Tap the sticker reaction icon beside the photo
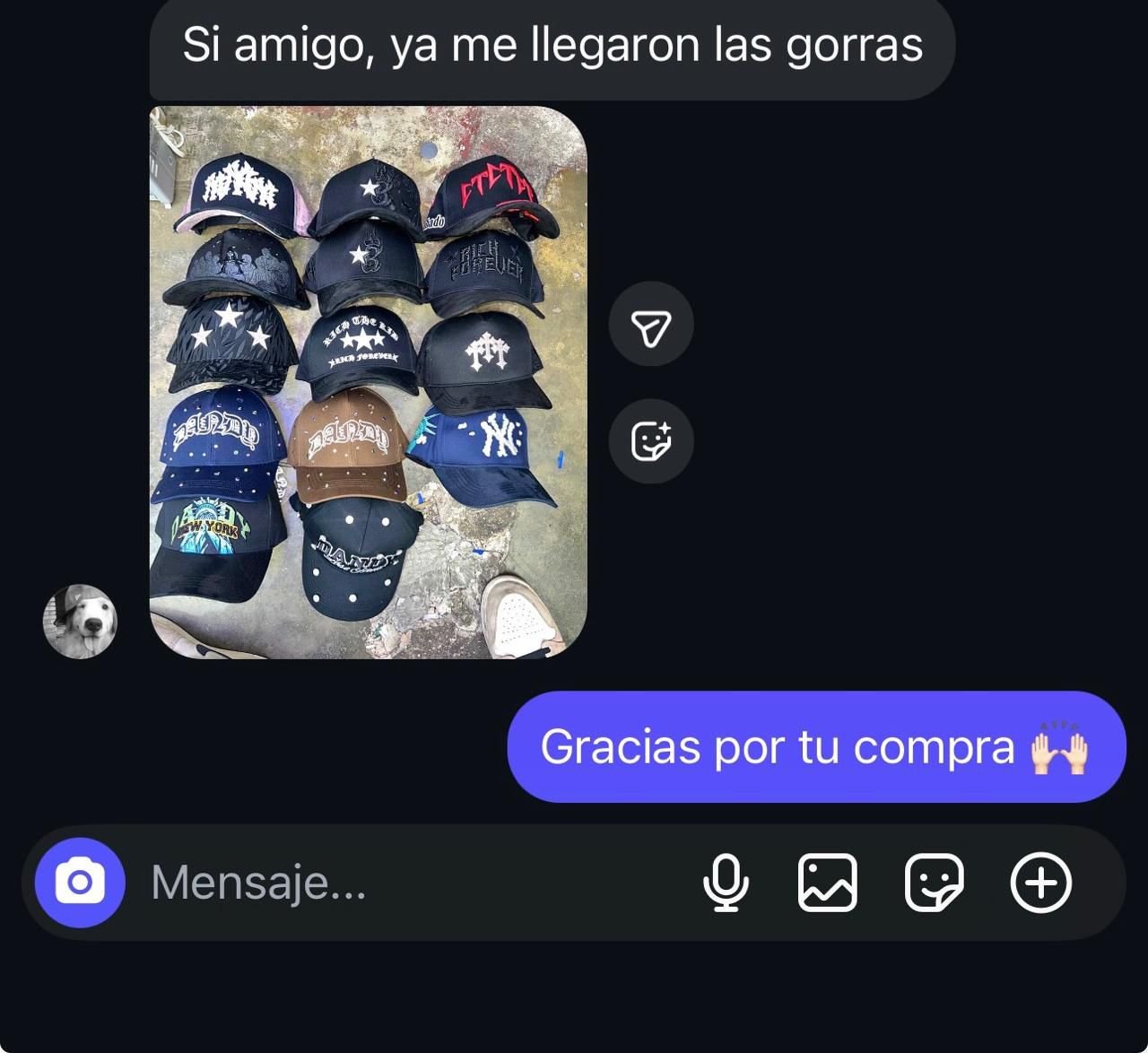The image size is (1148, 1053). [651, 440]
